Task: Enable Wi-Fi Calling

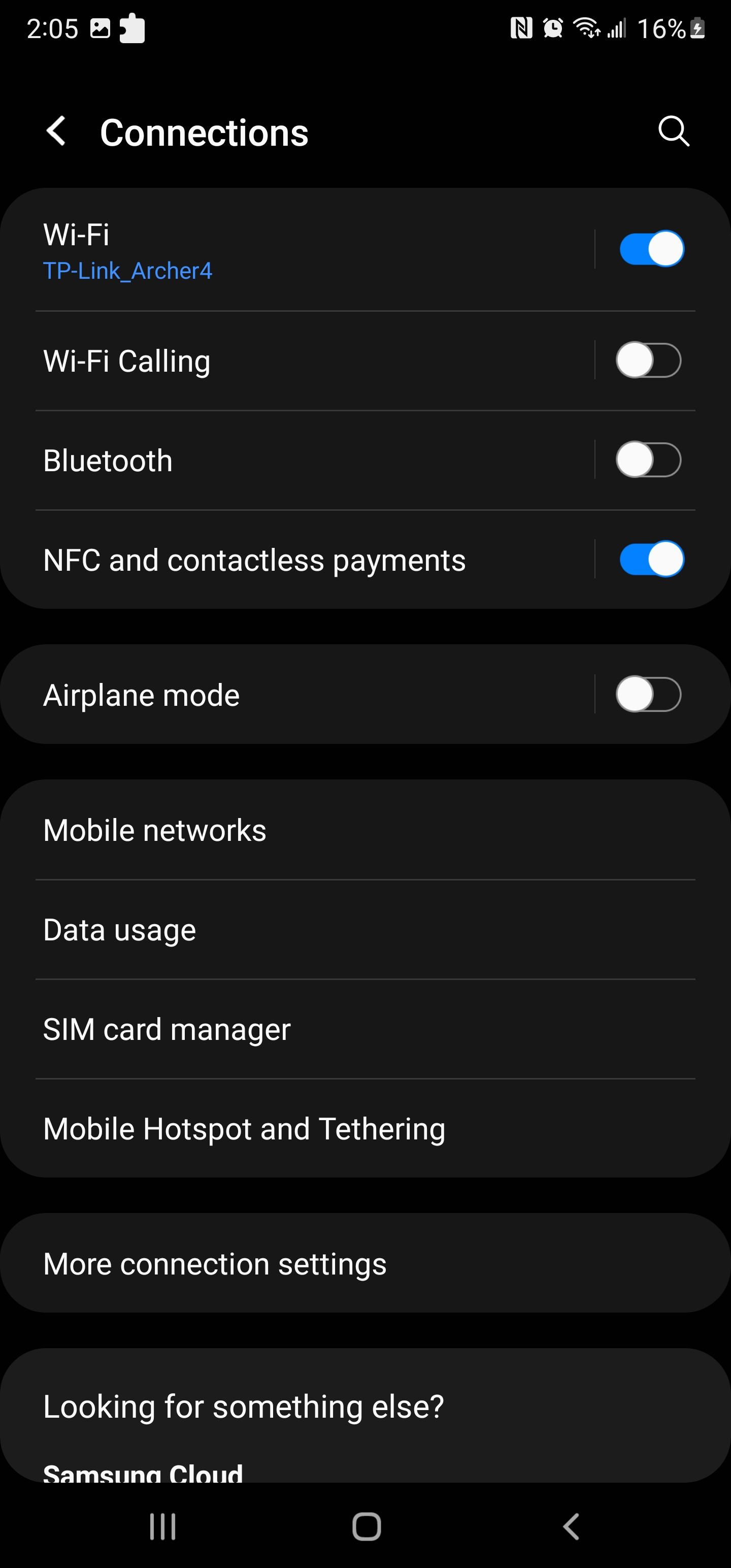Action: pos(649,360)
